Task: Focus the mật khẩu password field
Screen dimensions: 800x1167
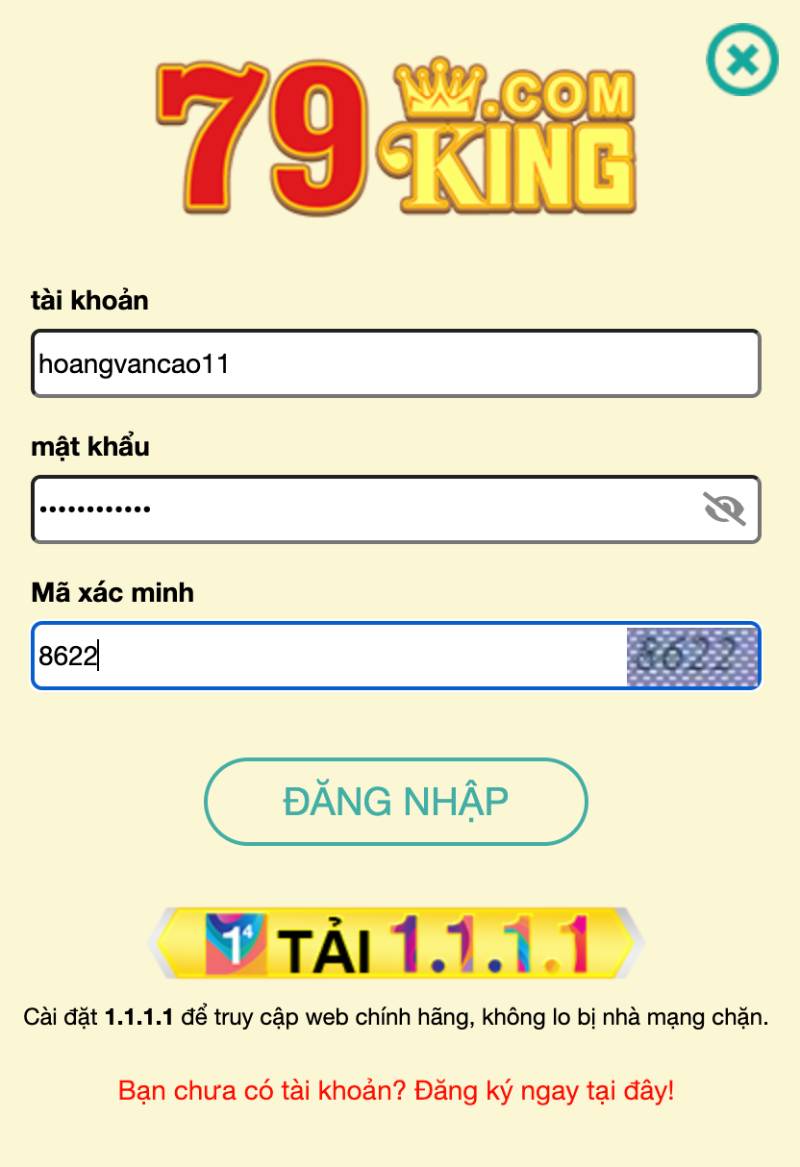Action: tap(360, 509)
